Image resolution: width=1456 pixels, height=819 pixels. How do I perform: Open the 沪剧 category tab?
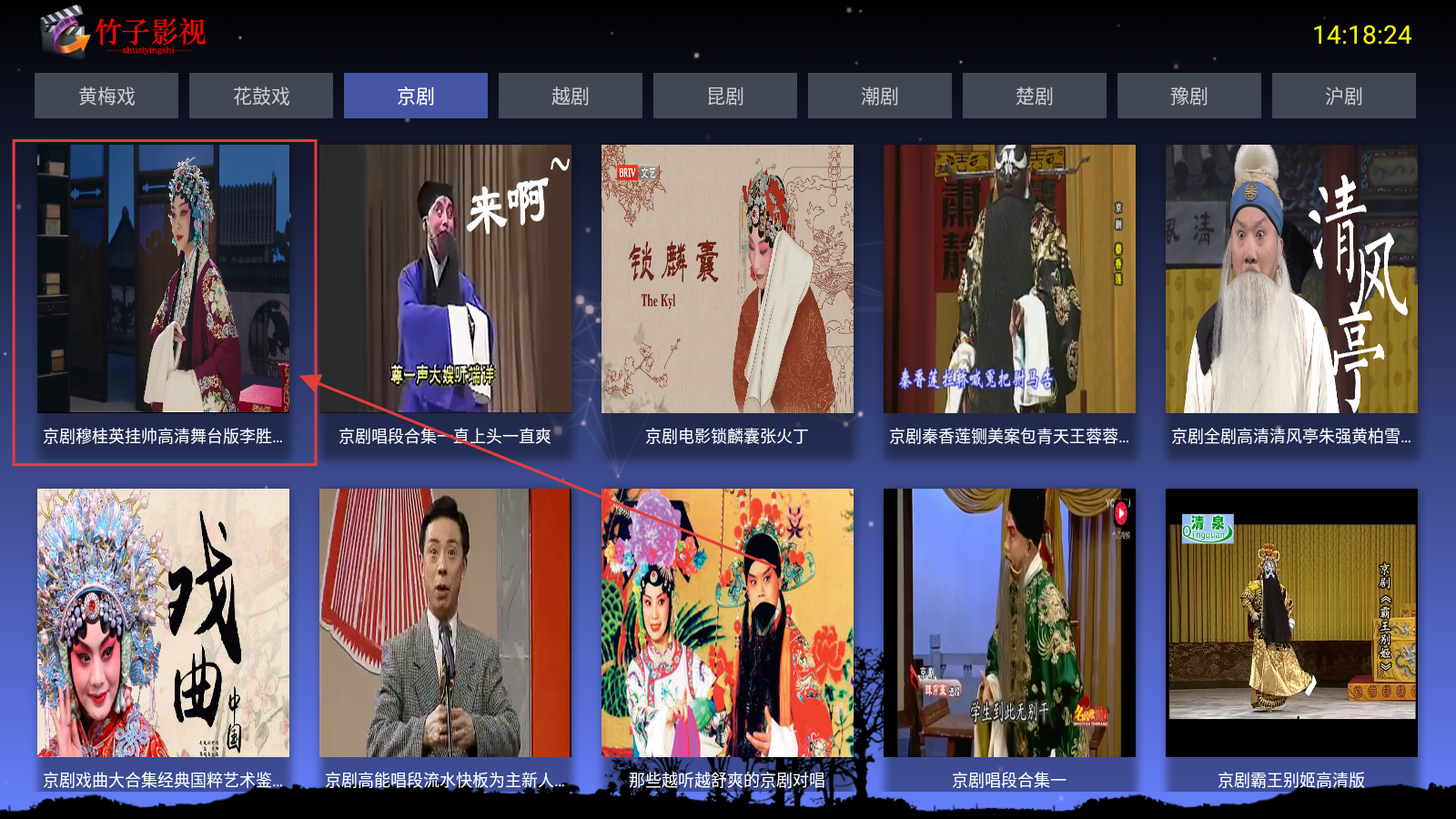[x=1344, y=96]
